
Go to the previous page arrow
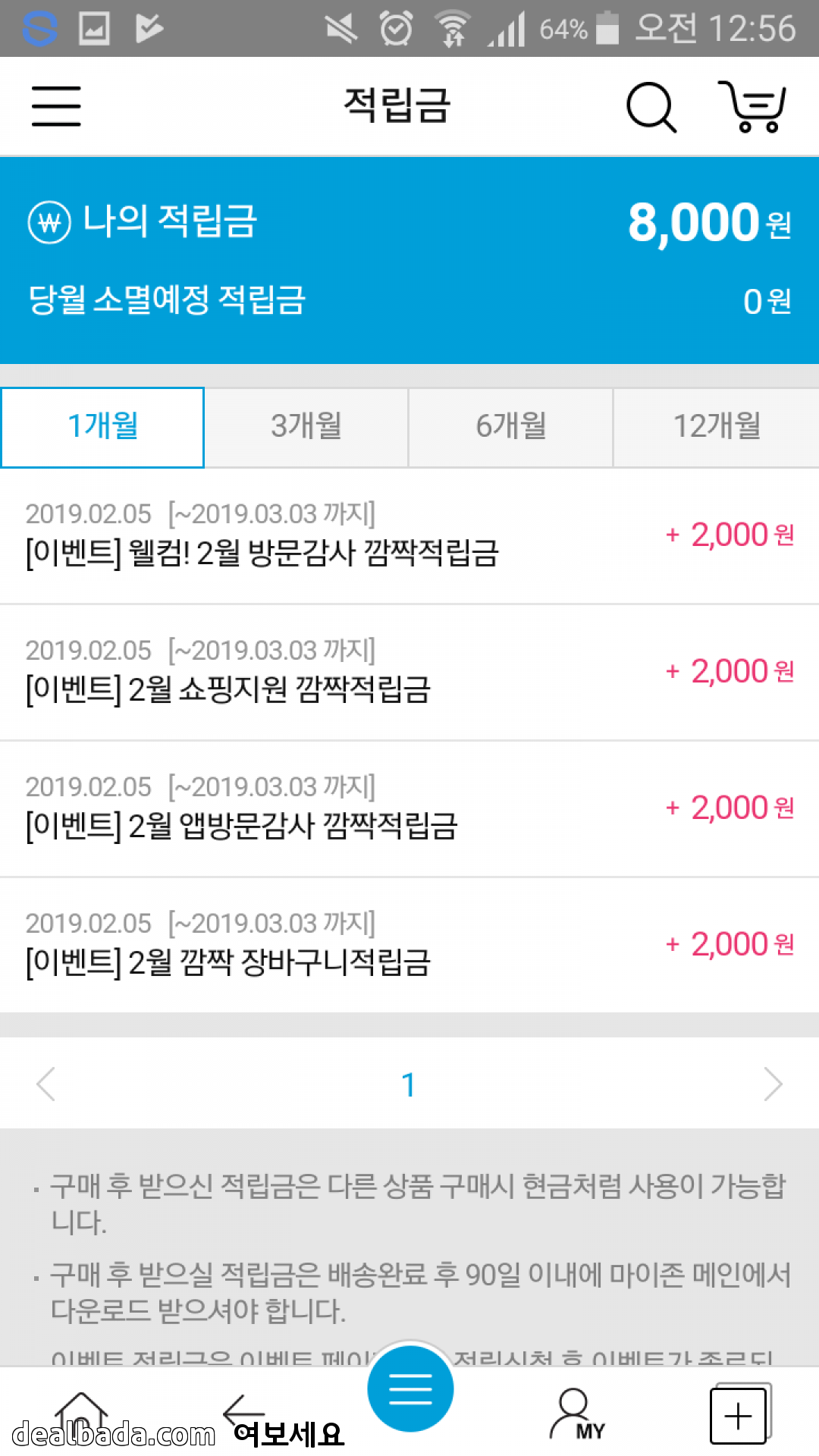46,1084
